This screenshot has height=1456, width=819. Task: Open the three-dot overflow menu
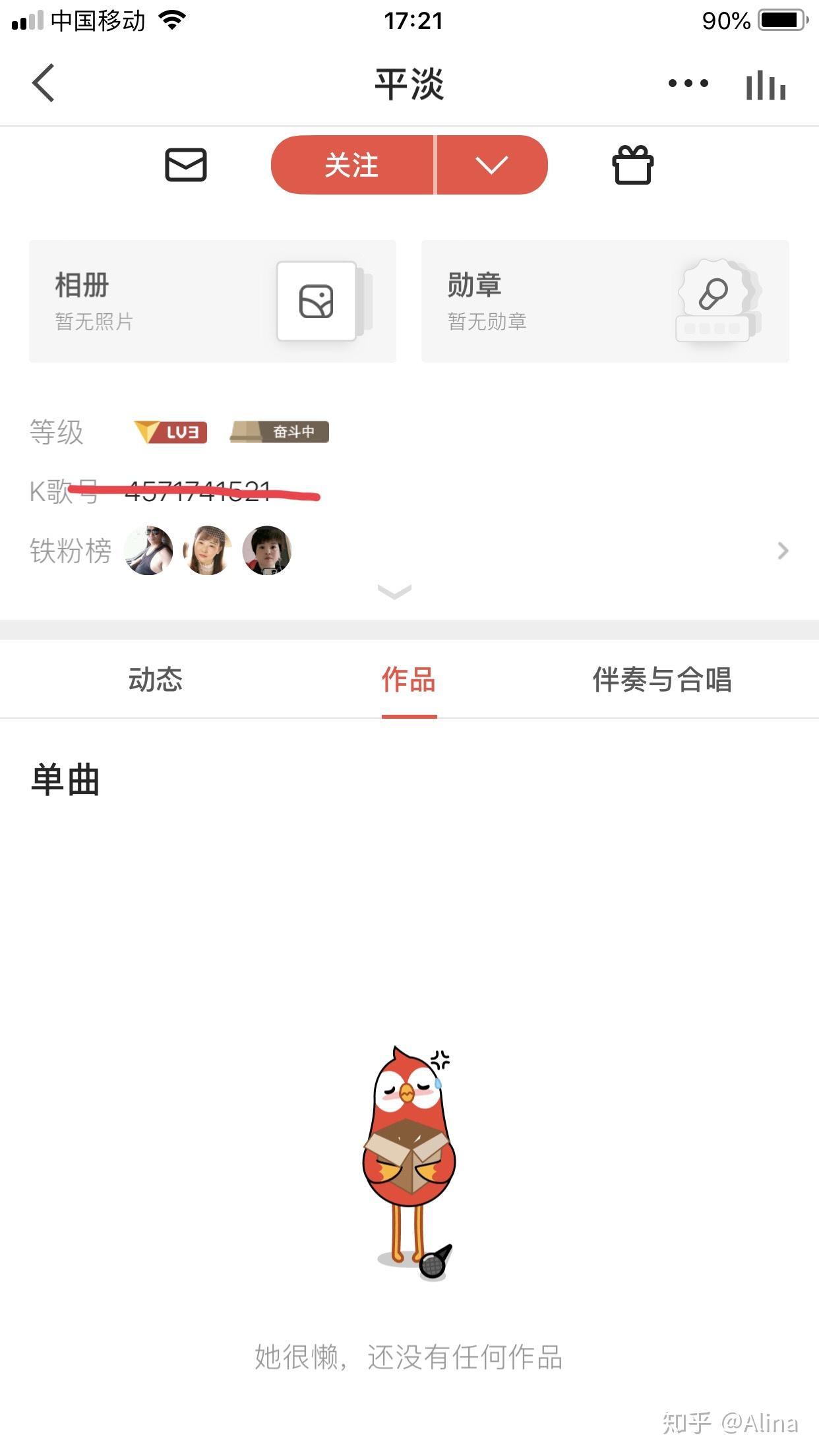click(688, 84)
